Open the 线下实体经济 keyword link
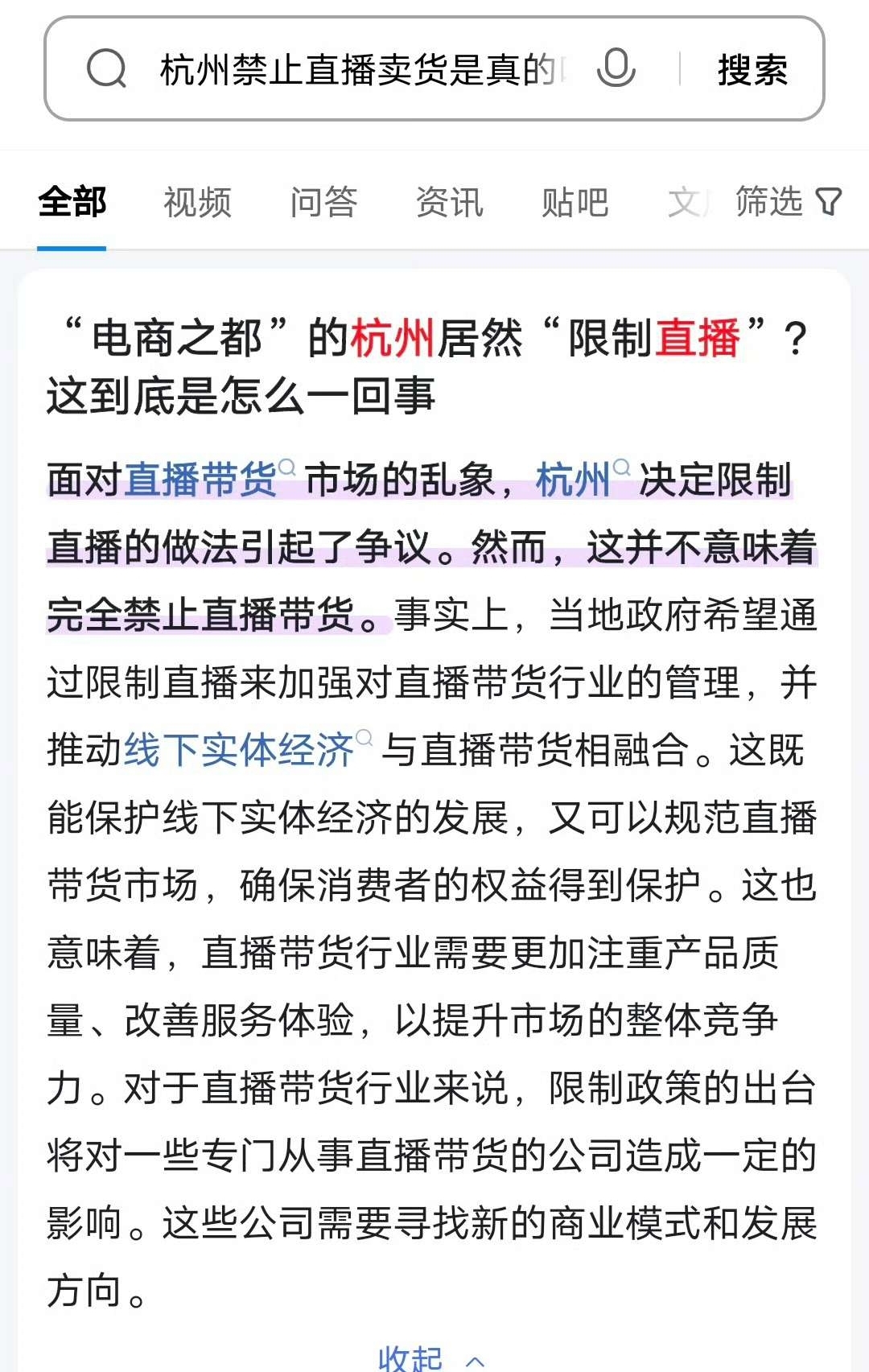This screenshot has height=1372, width=869. (x=240, y=750)
